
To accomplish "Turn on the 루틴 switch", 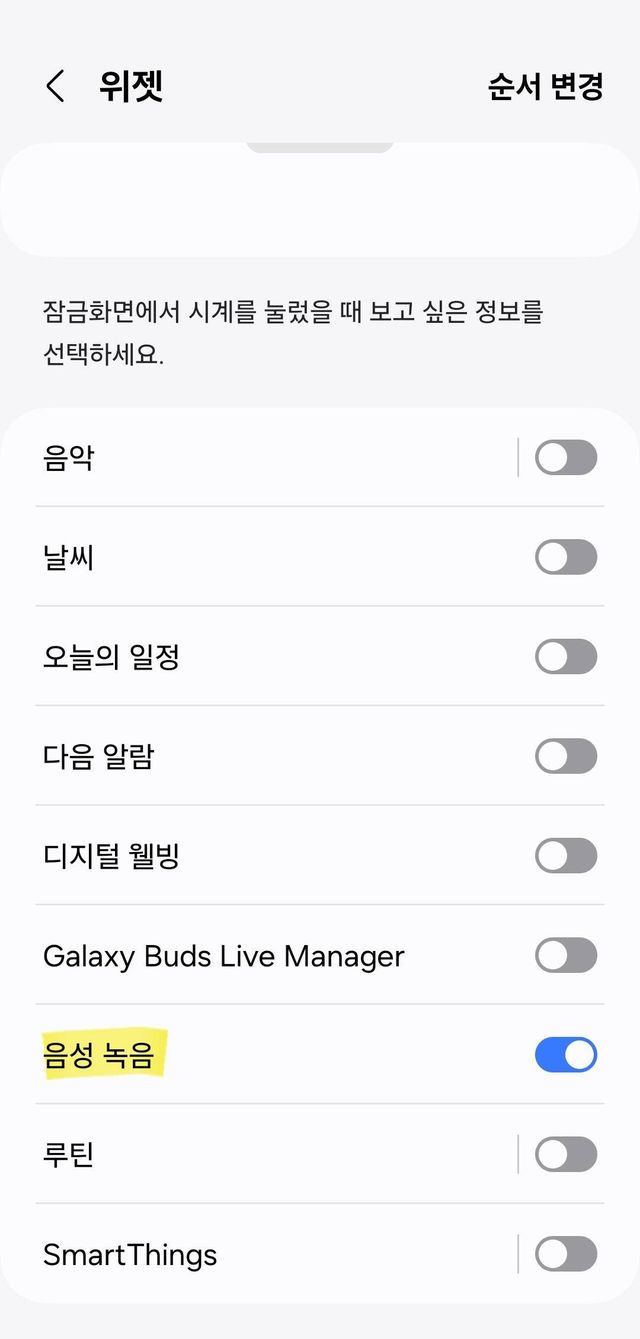I will (x=566, y=1155).
